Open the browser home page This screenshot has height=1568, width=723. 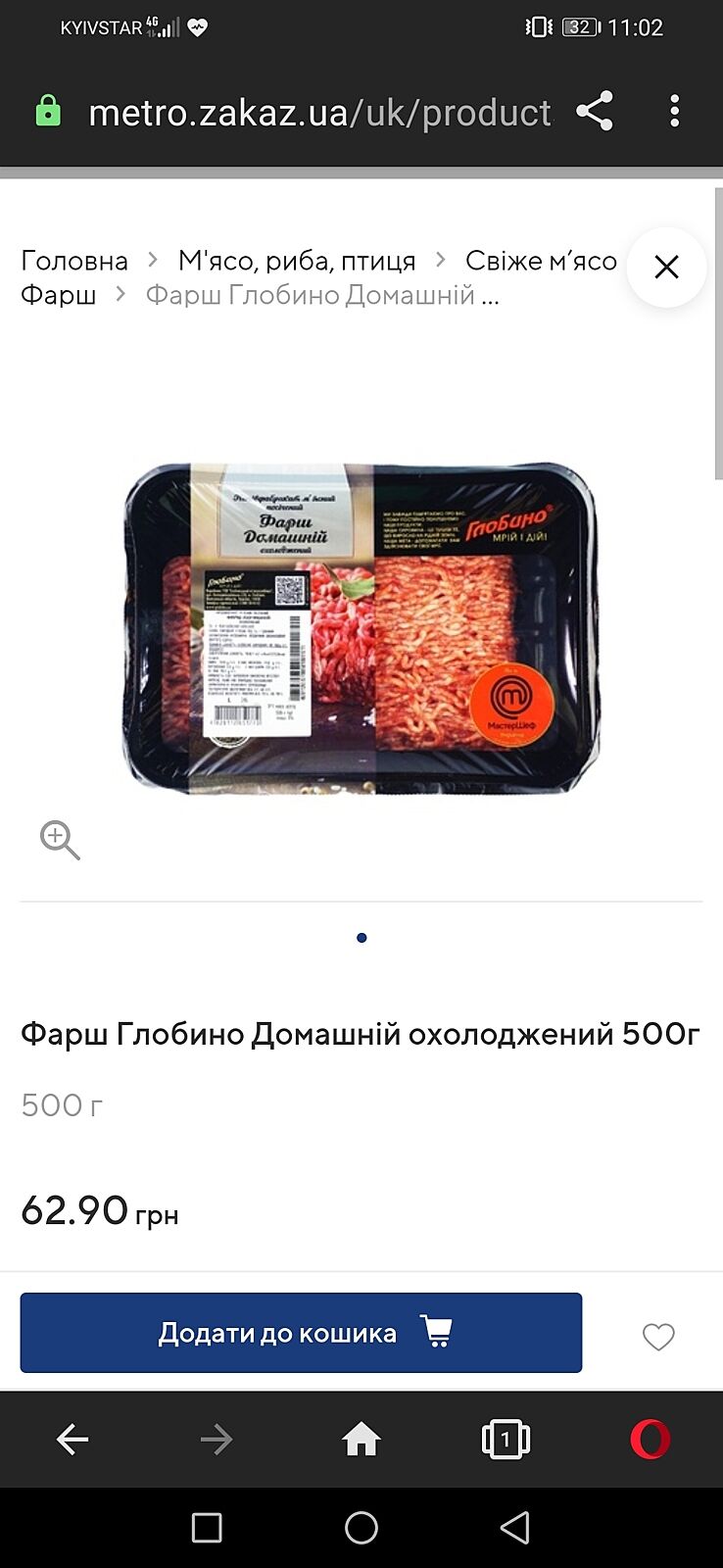coord(361,1440)
